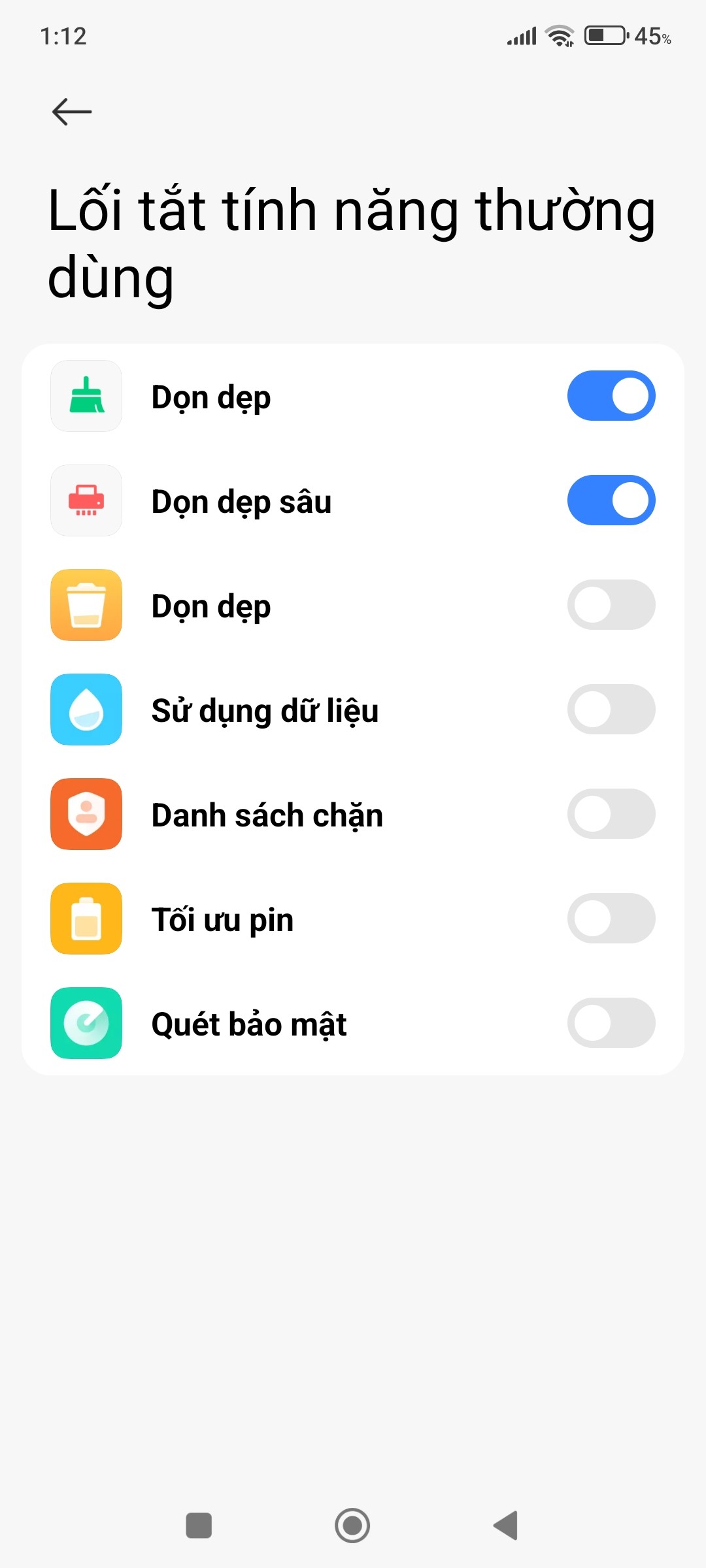Disable the Dọn dẹp sâu shortcut
Screen dimensions: 706x1568
click(x=611, y=500)
